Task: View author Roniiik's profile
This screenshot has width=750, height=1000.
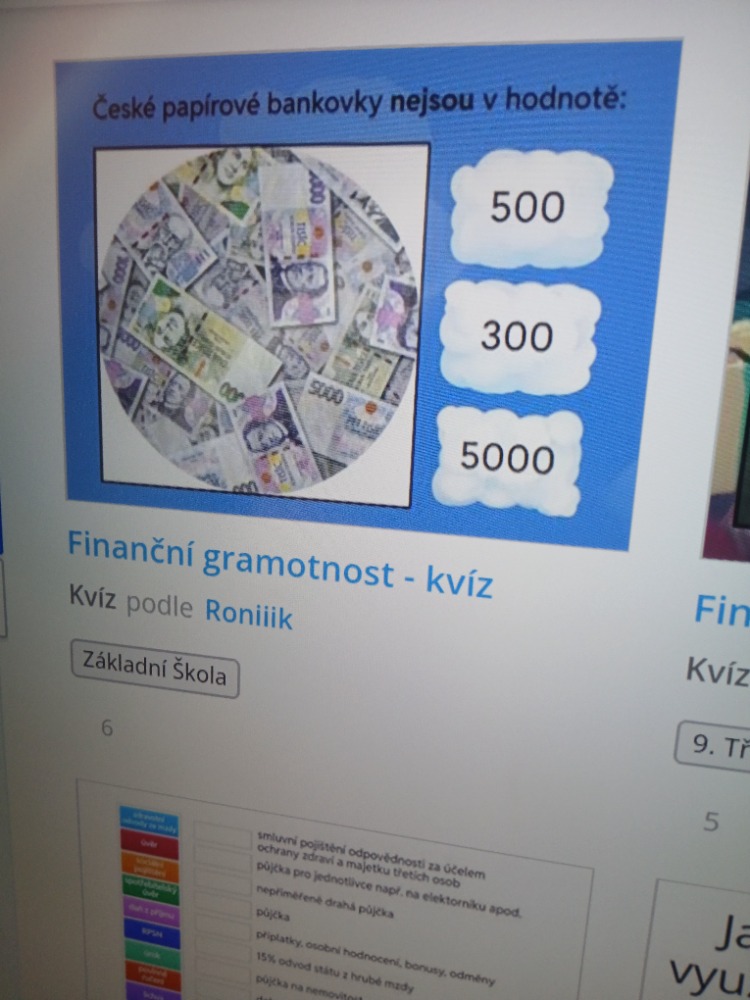Action: point(249,613)
